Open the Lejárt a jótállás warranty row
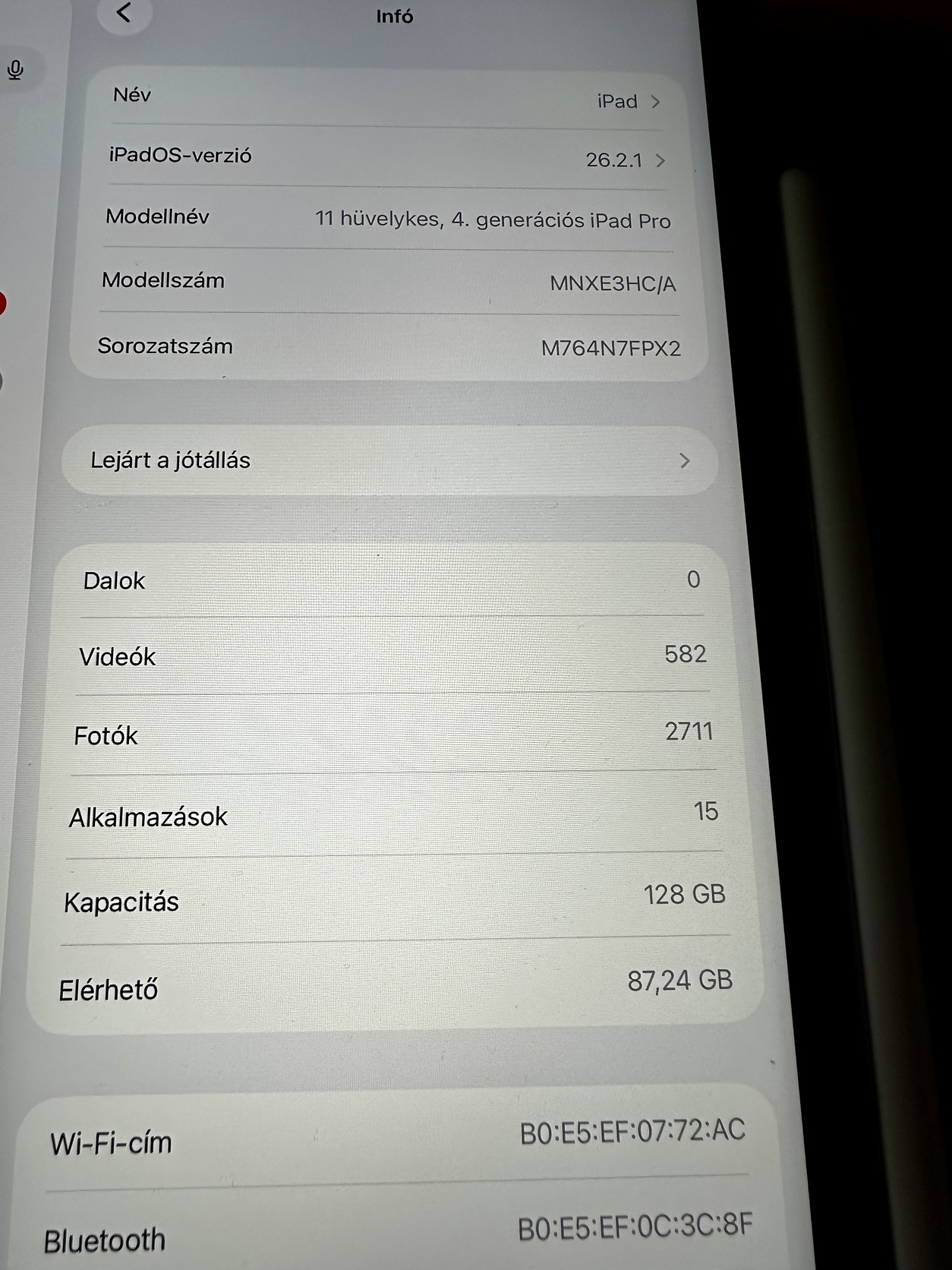The height and width of the screenshot is (1270, 952). point(389,460)
